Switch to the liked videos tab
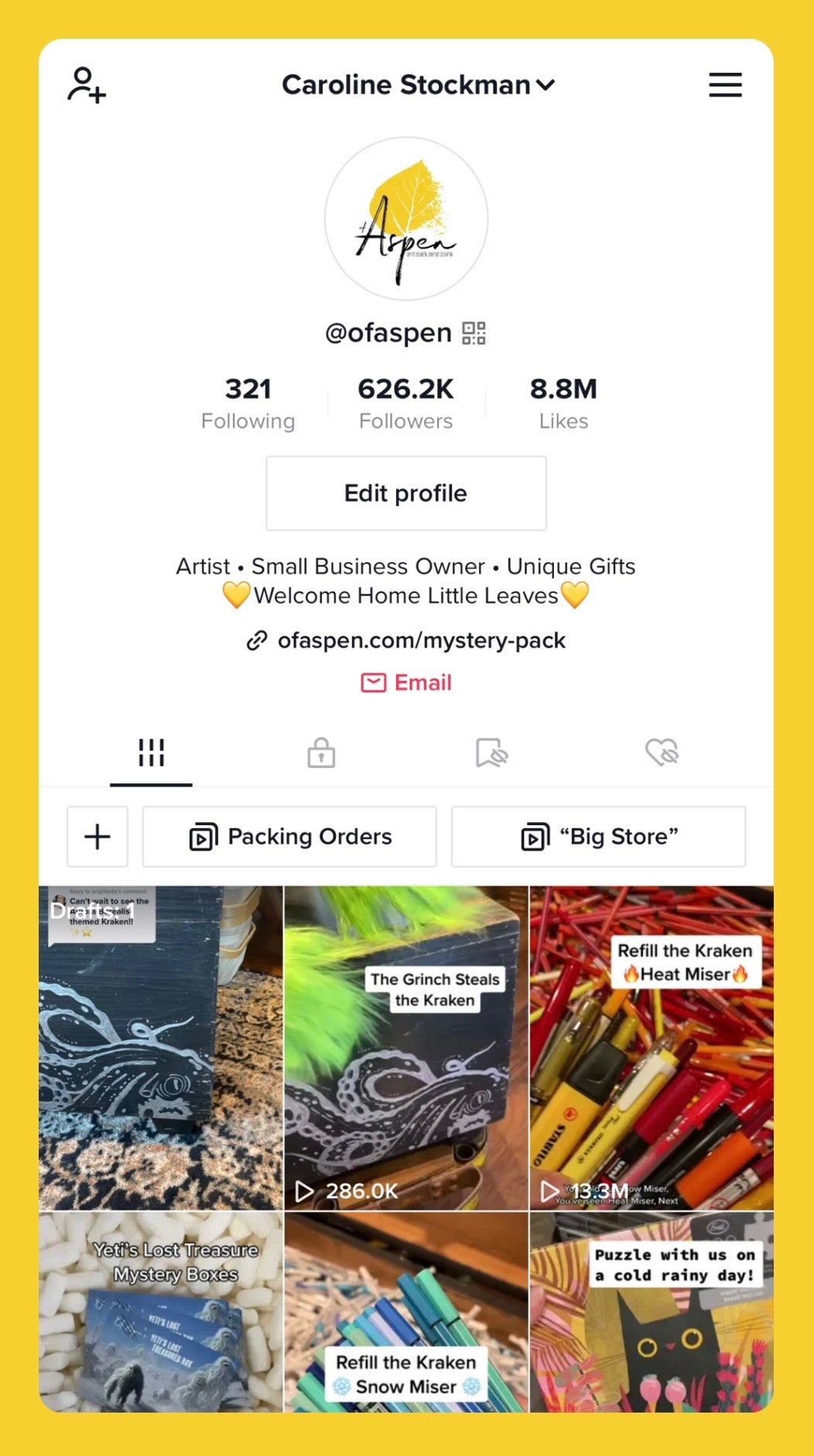The image size is (814, 1456). coord(662,752)
